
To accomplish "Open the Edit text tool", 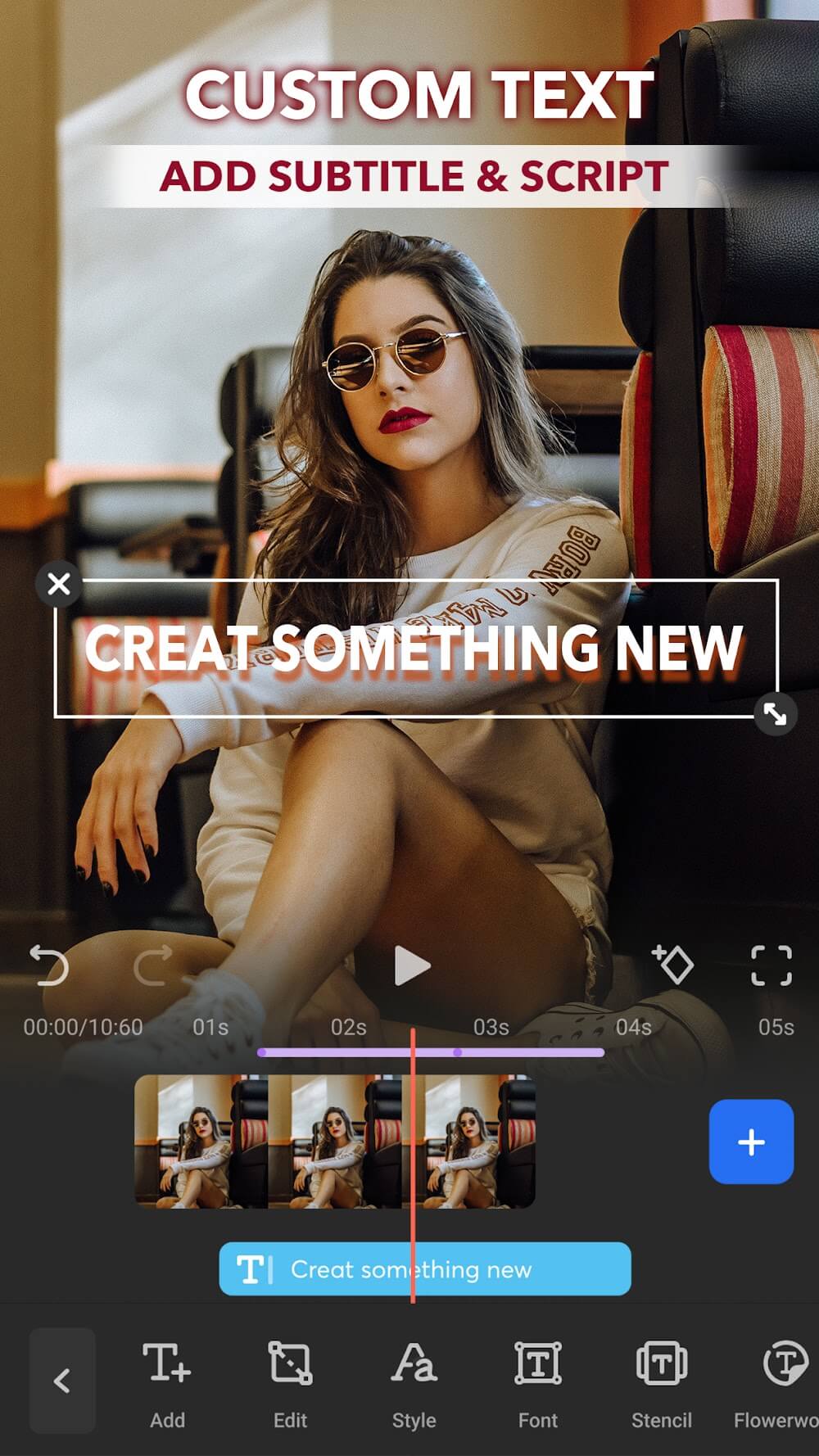I will click(x=290, y=1382).
